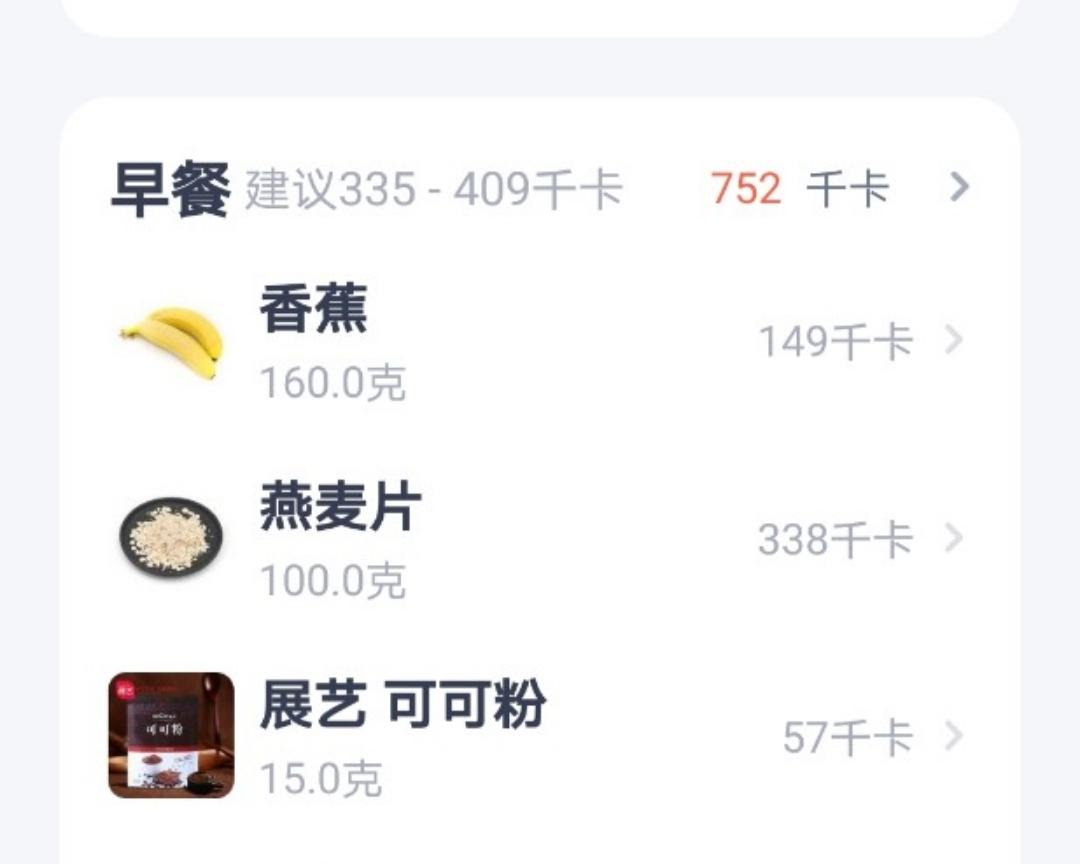
Task: Open the 展艺 可可粉 food entry
Action: click(540, 737)
